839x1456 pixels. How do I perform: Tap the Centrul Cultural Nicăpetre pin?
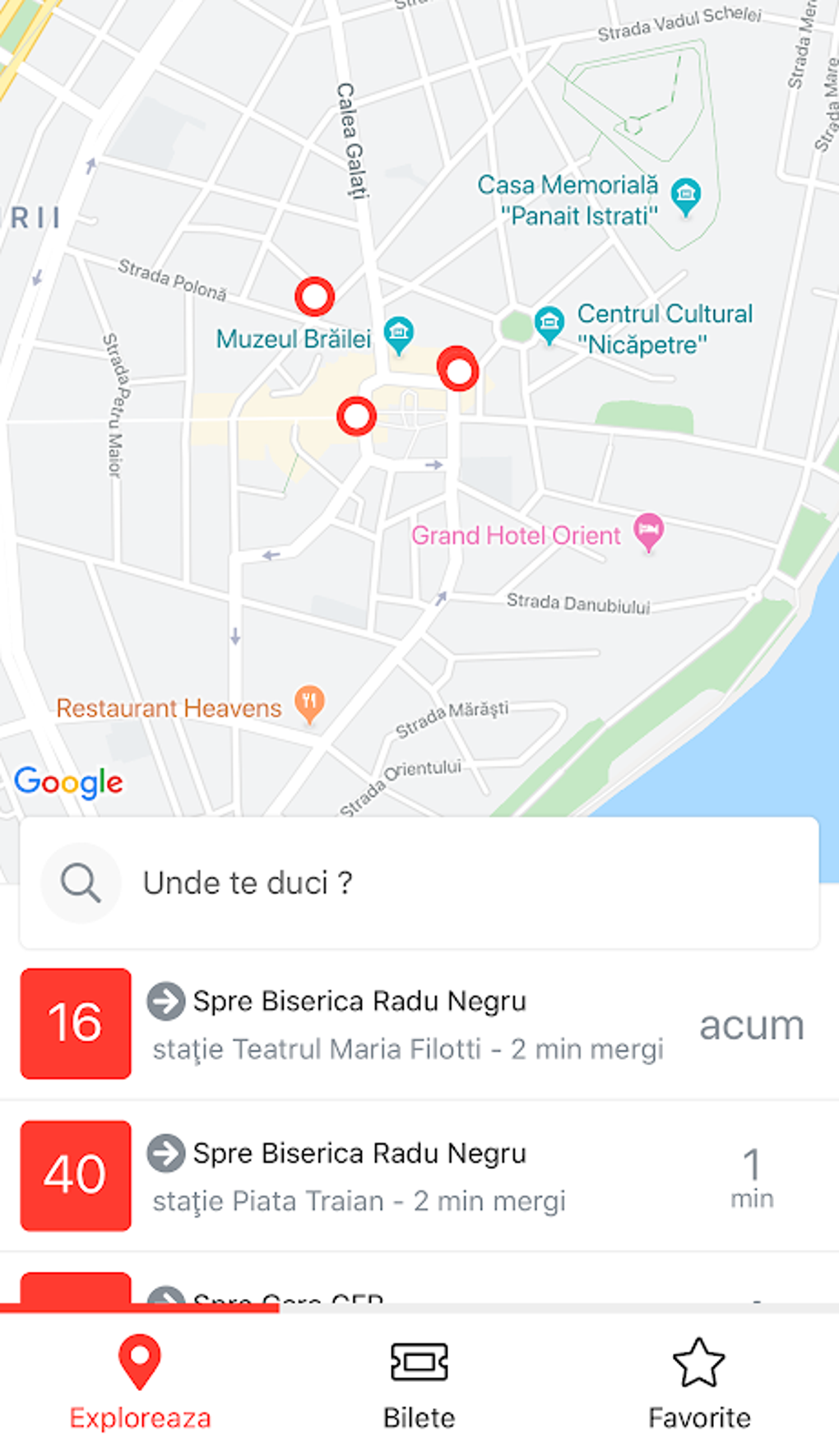click(x=549, y=323)
